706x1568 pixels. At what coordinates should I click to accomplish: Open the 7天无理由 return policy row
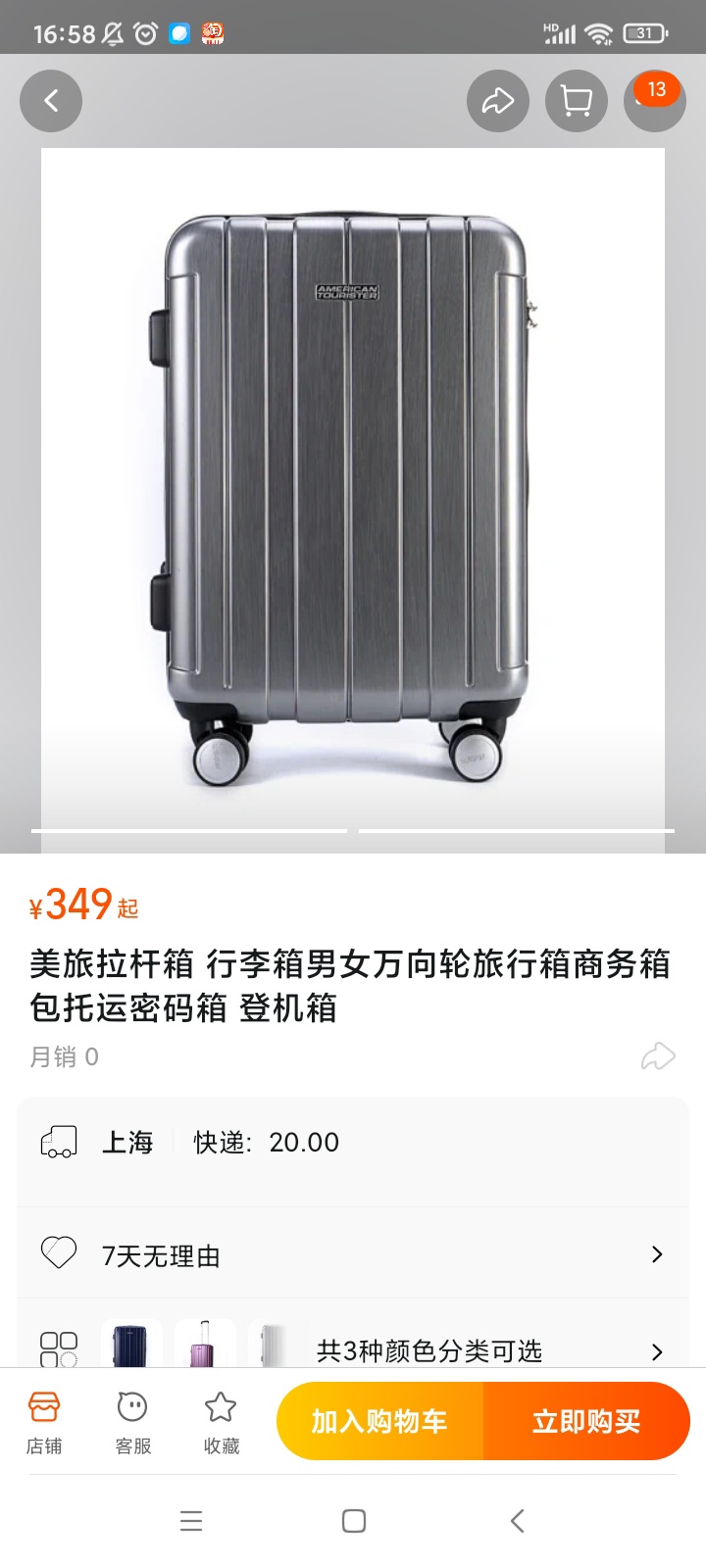[353, 1254]
